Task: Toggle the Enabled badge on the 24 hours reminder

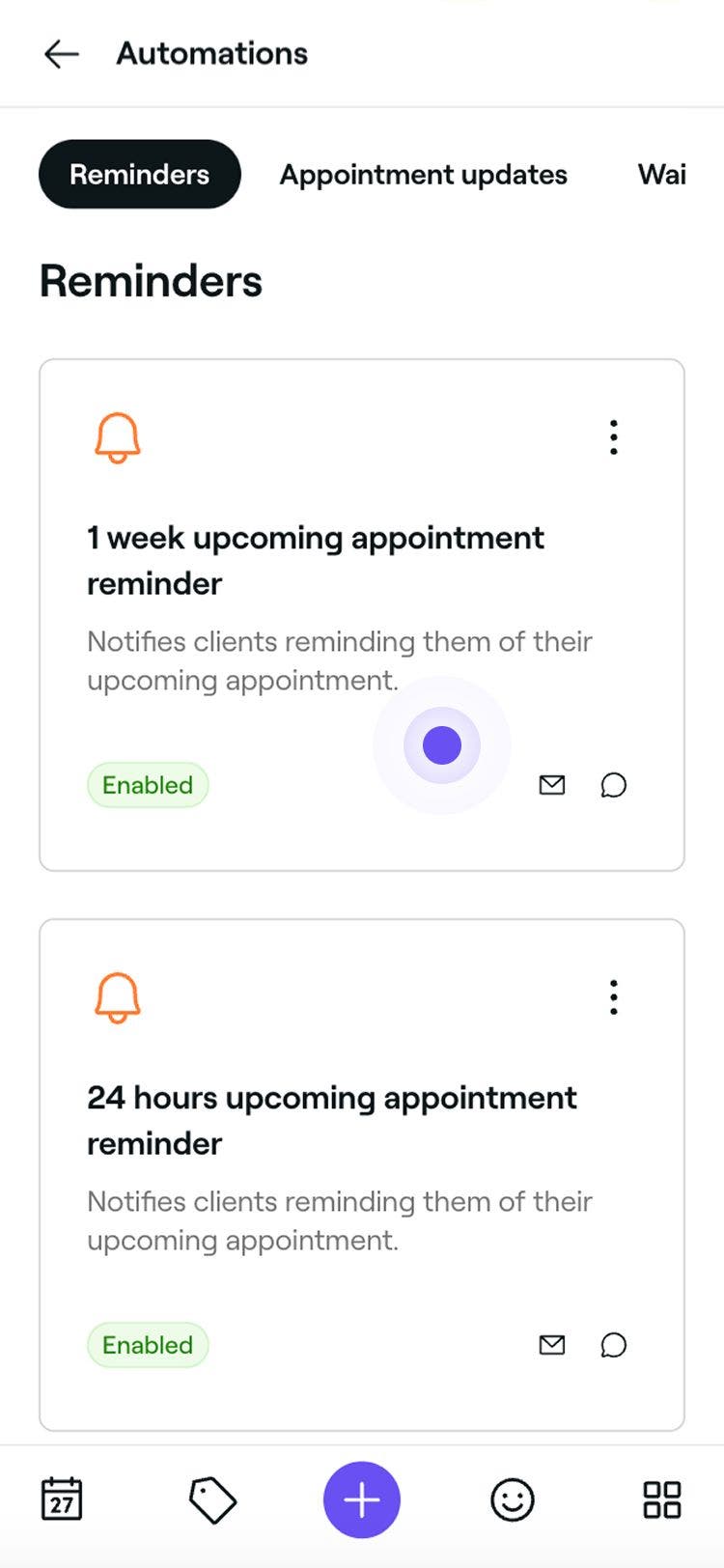Action: coord(147,1345)
